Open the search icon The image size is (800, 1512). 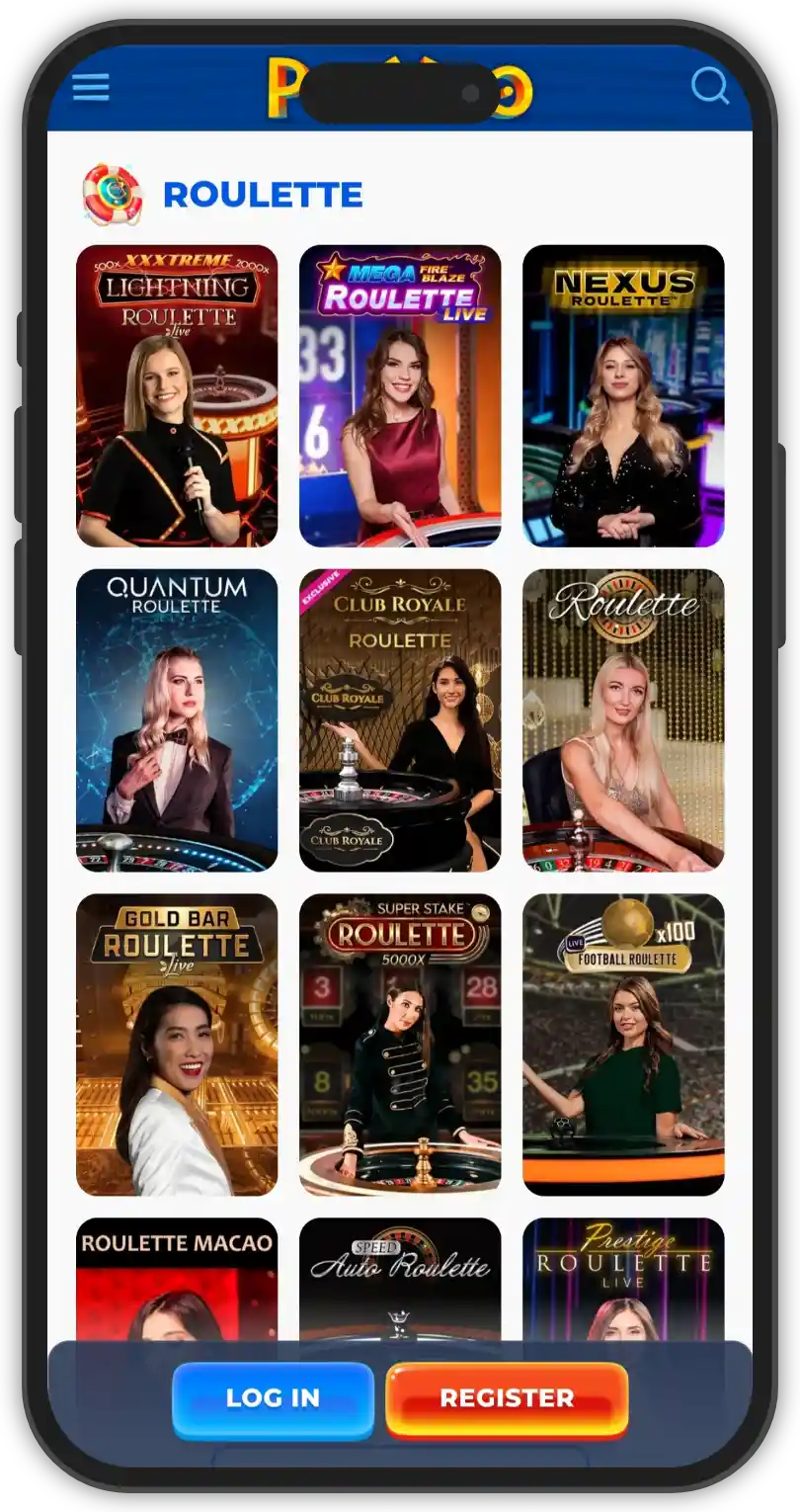(709, 86)
